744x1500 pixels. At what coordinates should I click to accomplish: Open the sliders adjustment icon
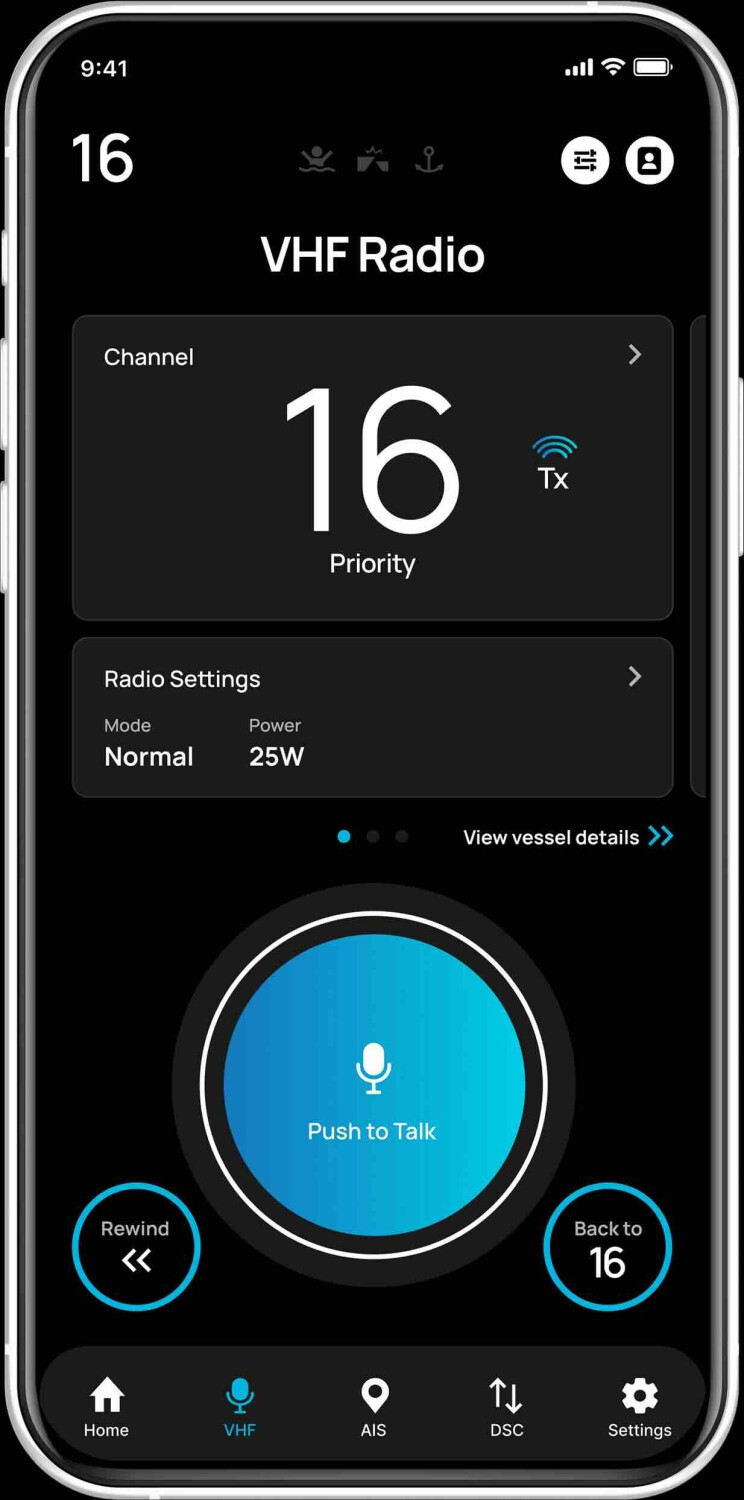click(585, 160)
